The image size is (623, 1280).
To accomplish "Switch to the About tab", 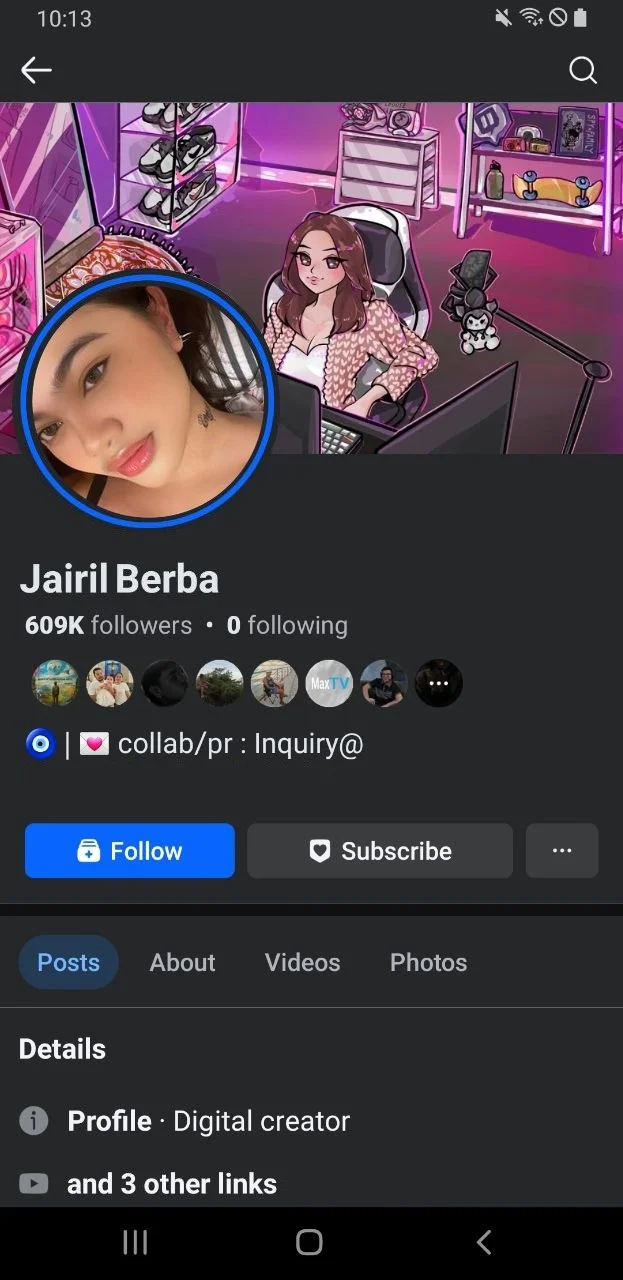I will pos(183,962).
